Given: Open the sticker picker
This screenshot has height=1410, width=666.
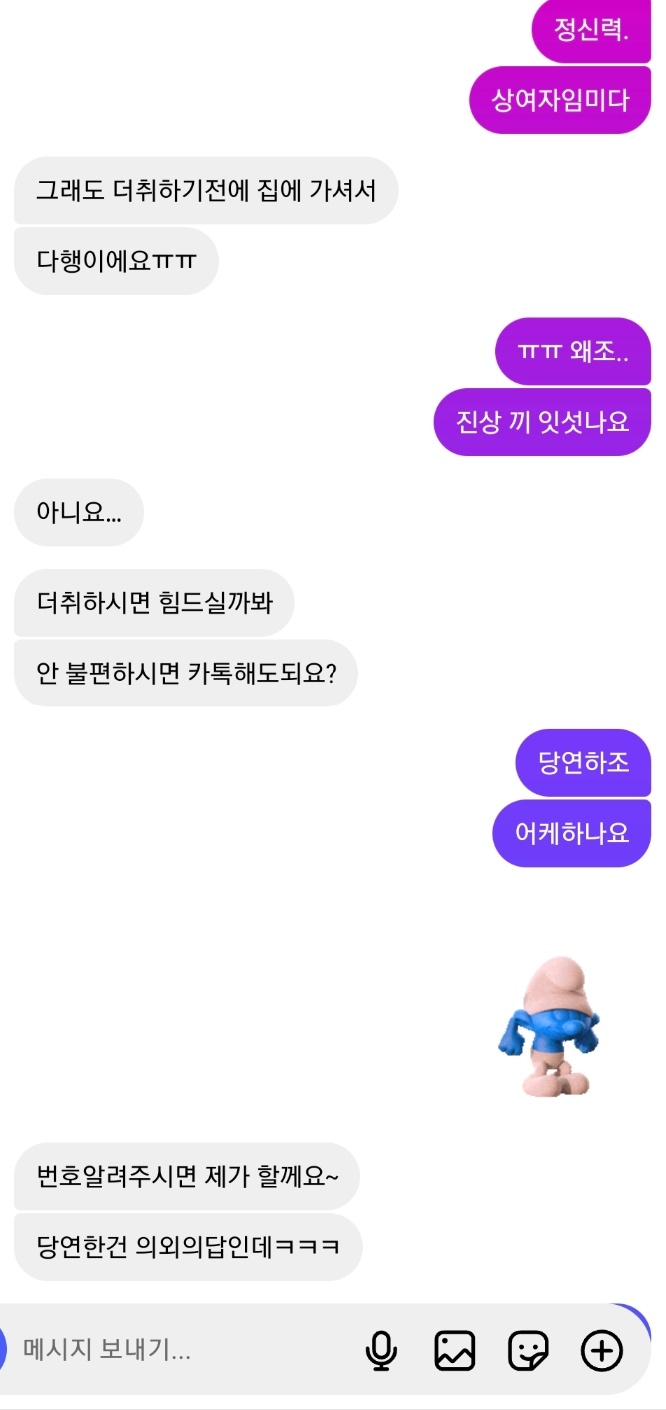Looking at the screenshot, I should (x=528, y=1351).
